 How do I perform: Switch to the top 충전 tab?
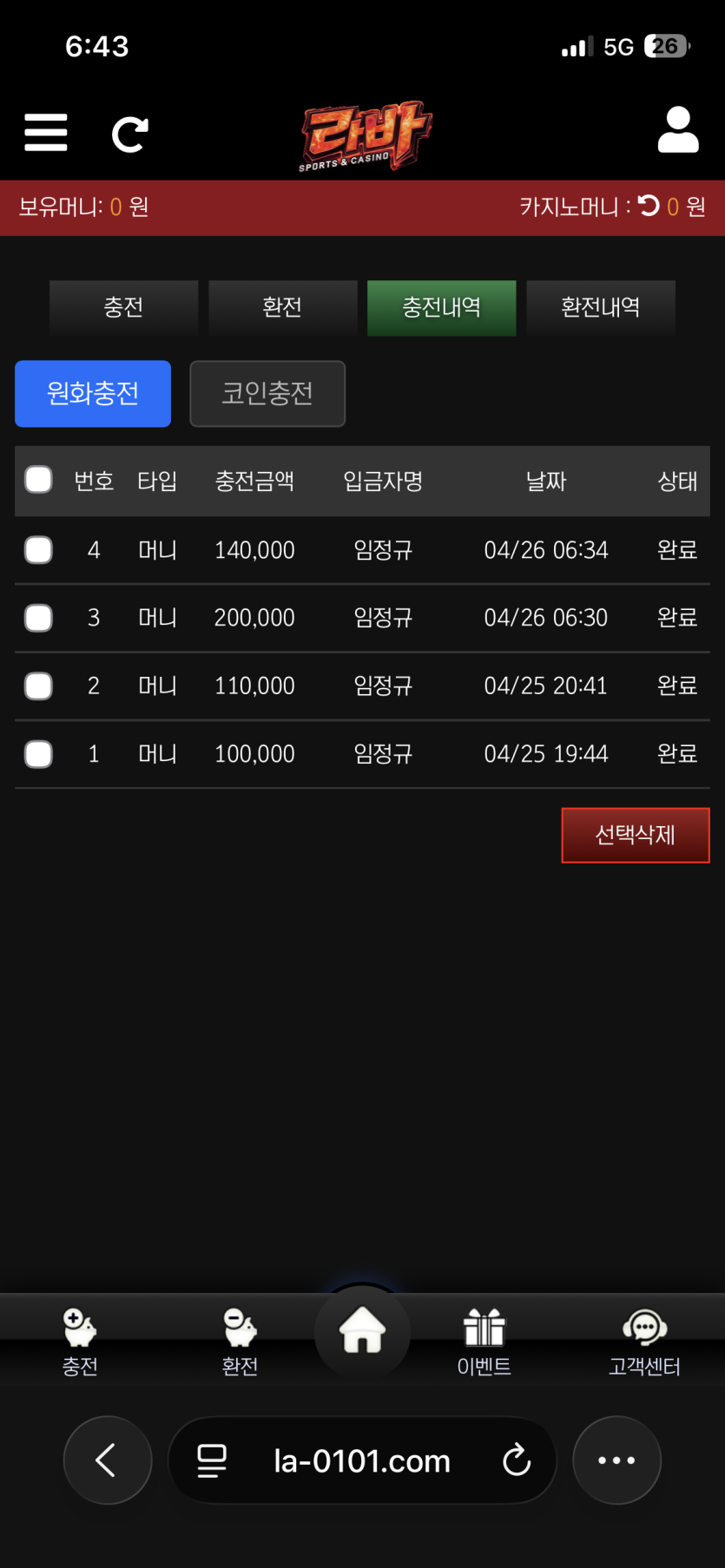click(x=123, y=307)
